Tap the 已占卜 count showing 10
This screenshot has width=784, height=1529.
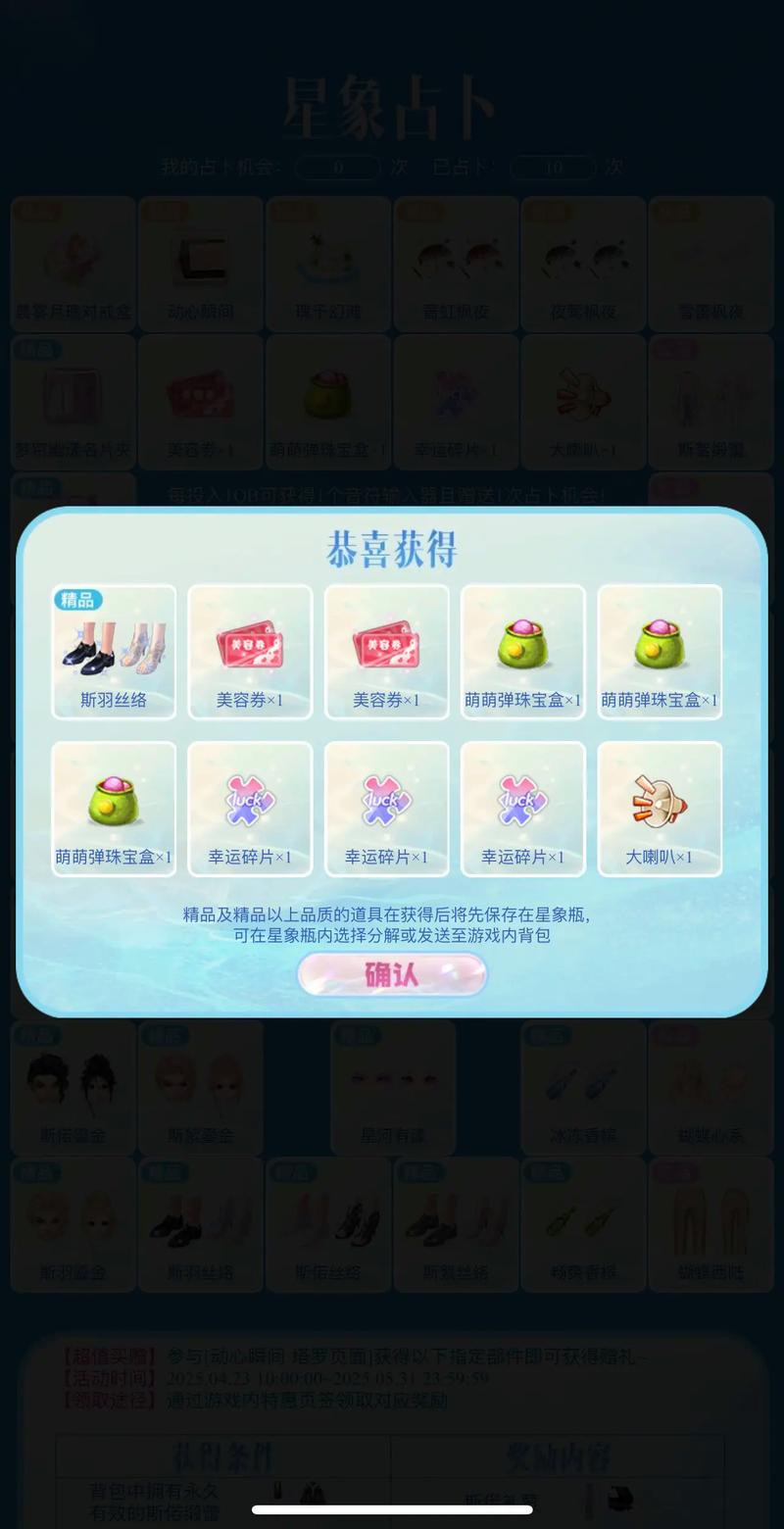point(552,168)
